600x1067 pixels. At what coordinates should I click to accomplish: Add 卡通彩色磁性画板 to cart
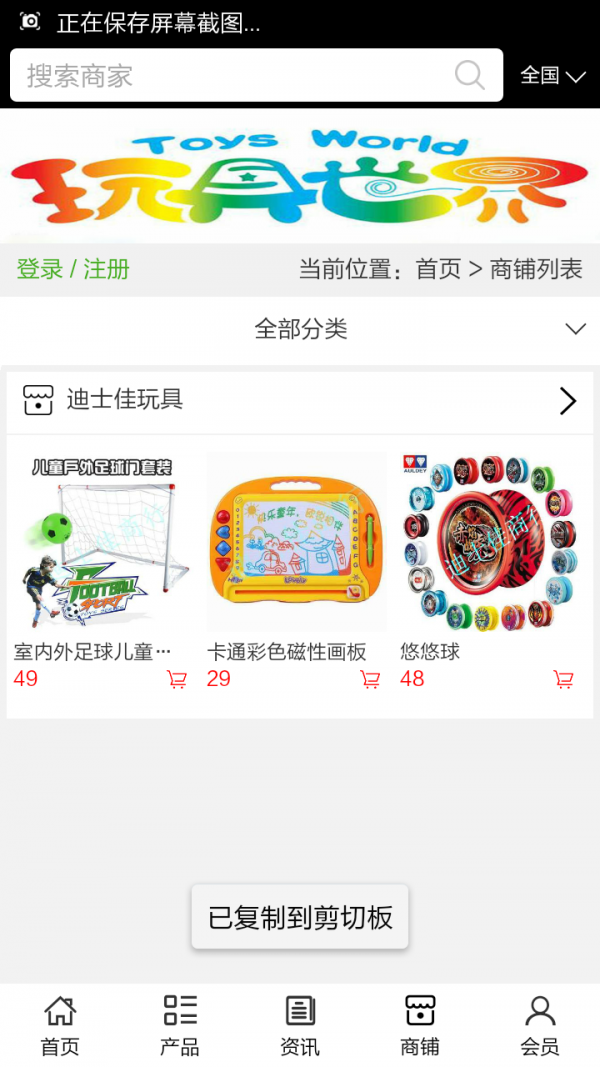(370, 680)
